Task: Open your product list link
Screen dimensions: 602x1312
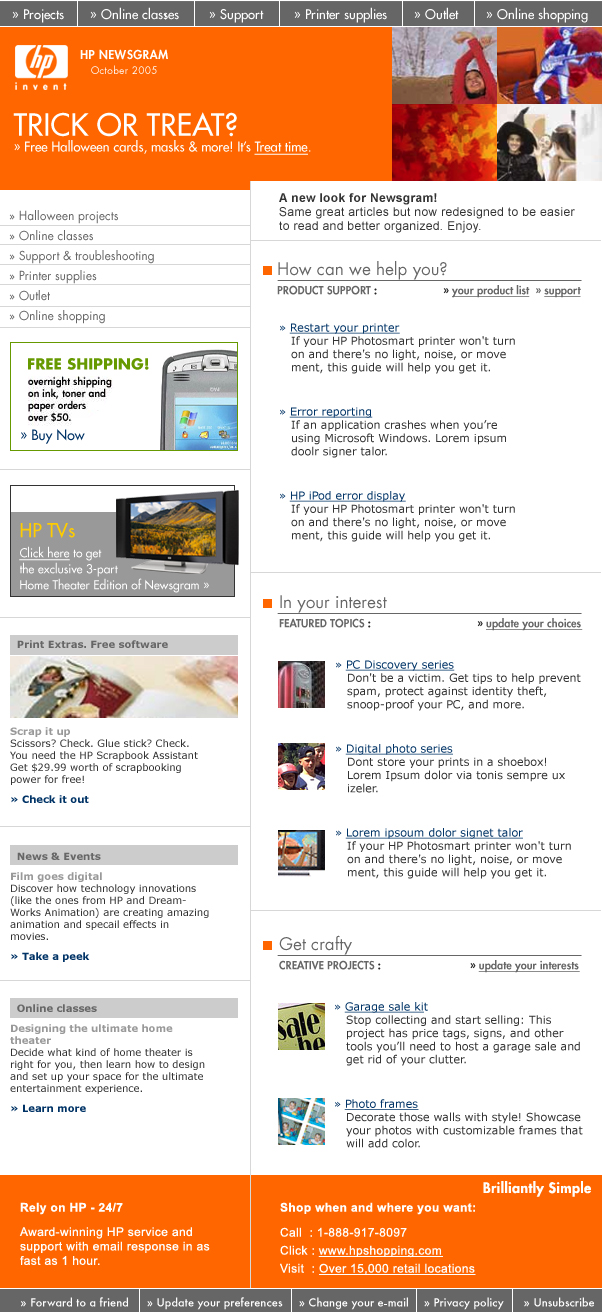Action: click(x=490, y=291)
